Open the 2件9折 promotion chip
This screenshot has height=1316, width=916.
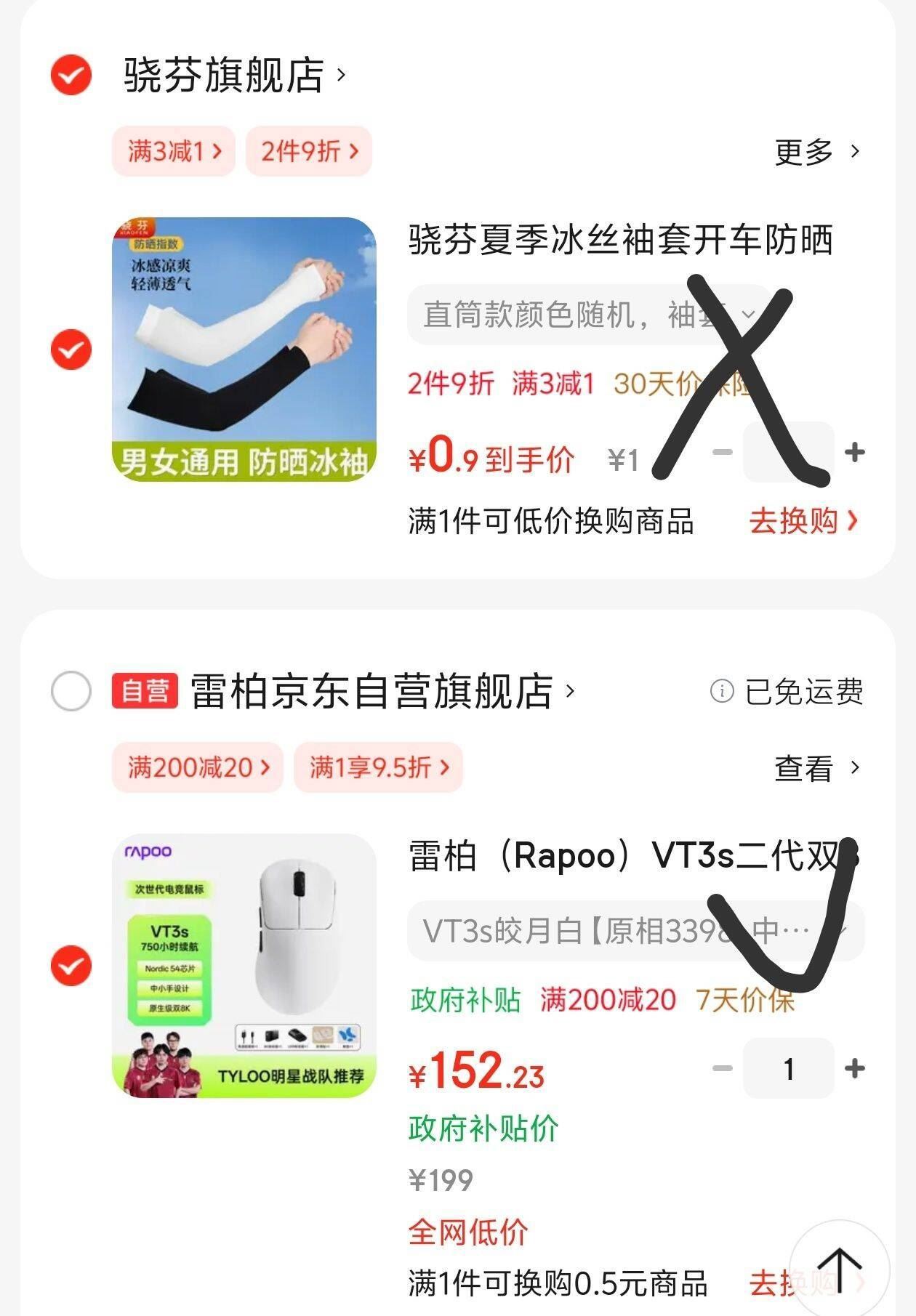(309, 151)
